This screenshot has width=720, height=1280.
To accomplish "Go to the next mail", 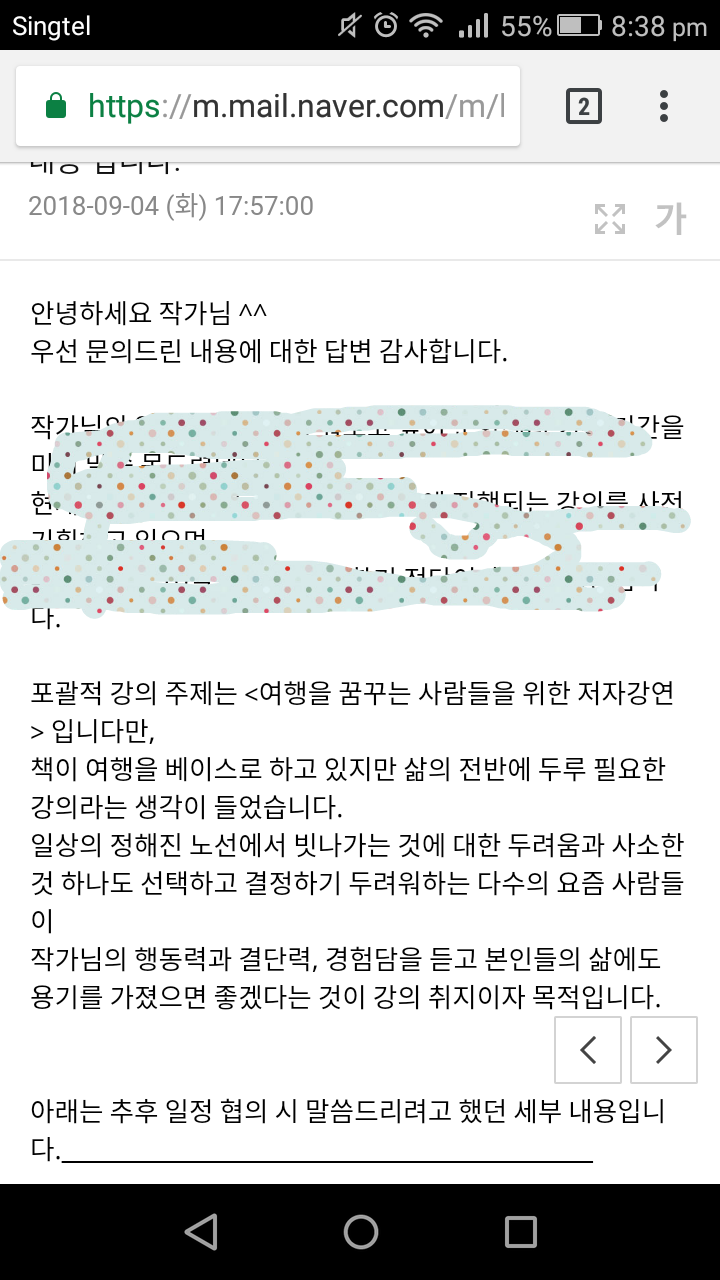I will (663, 1050).
